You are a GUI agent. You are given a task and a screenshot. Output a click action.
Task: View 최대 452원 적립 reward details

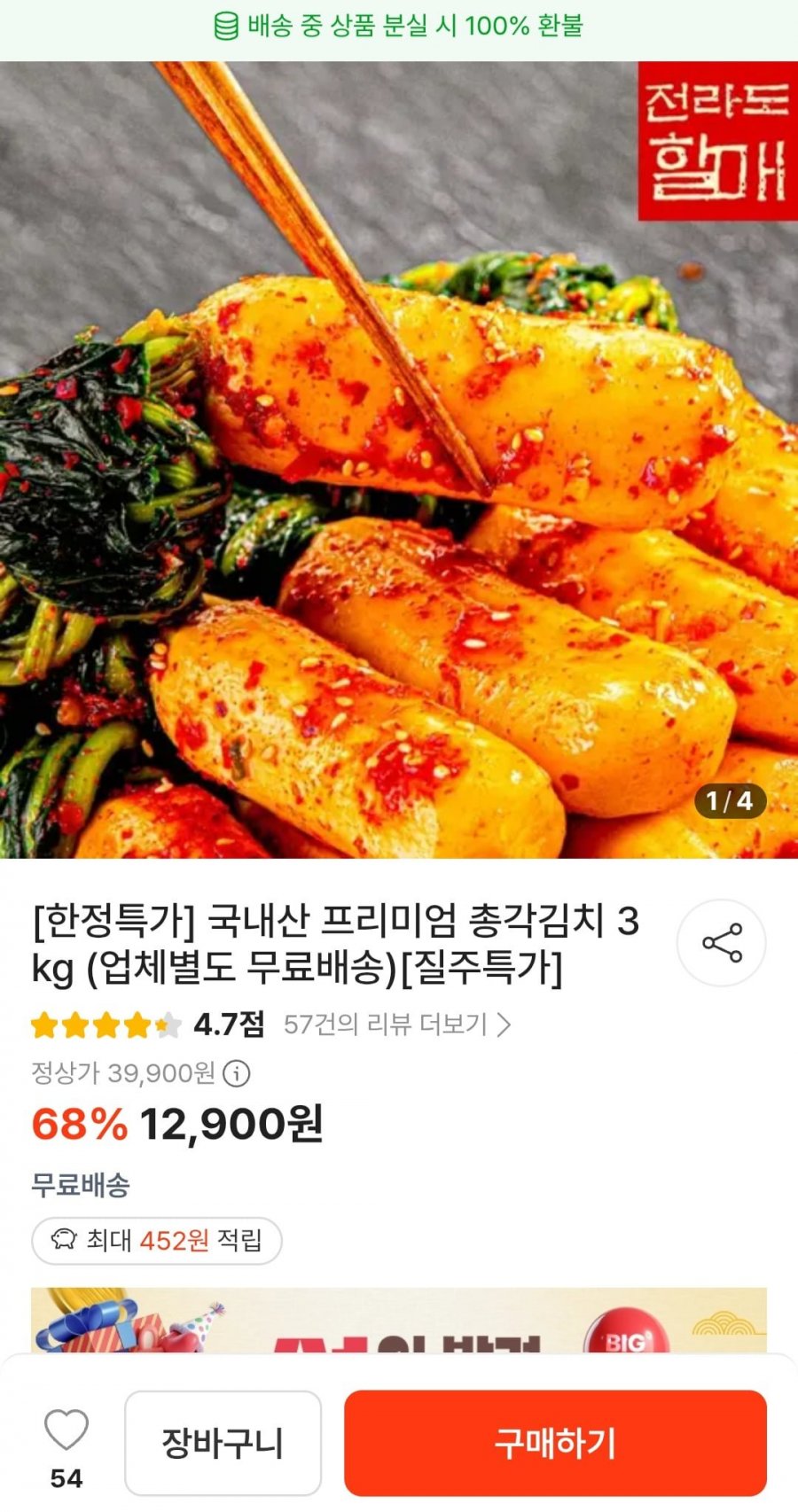click(157, 1240)
